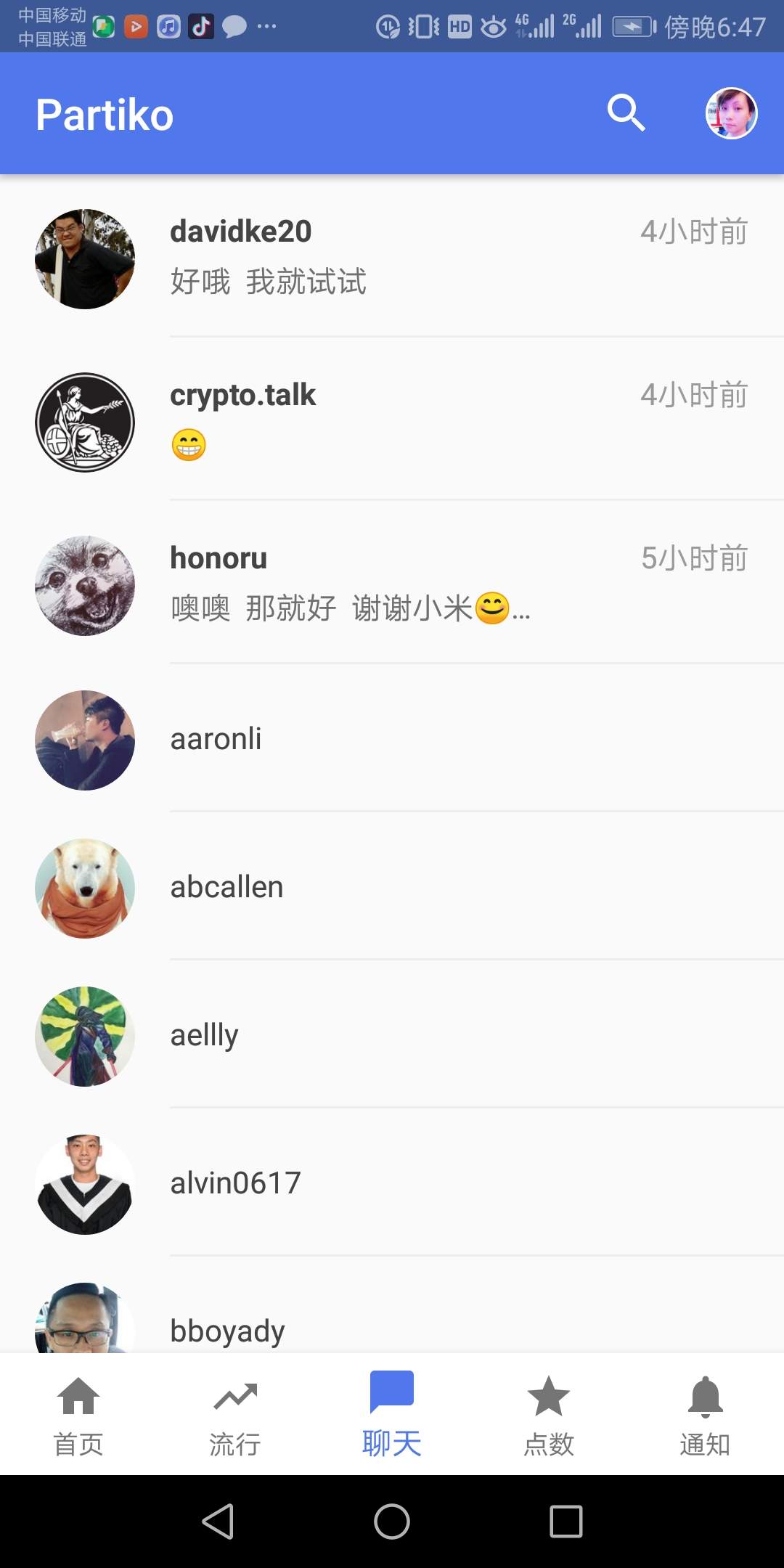Open the aellly chat row
784x1568 pixels.
click(392, 1035)
